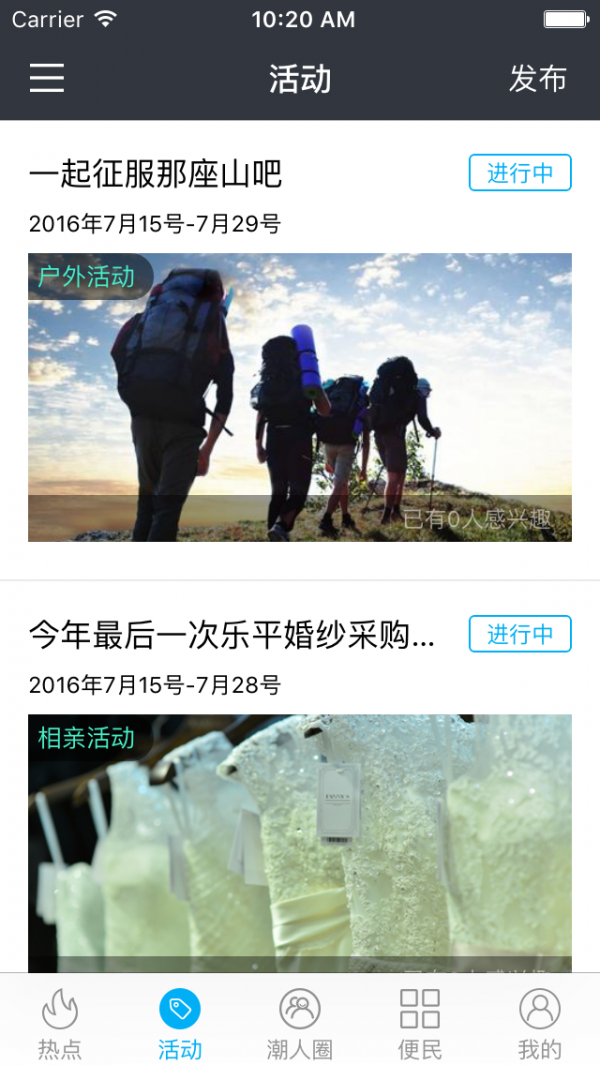Go to the 潮人圈 tab

pyautogui.click(x=300, y=1022)
